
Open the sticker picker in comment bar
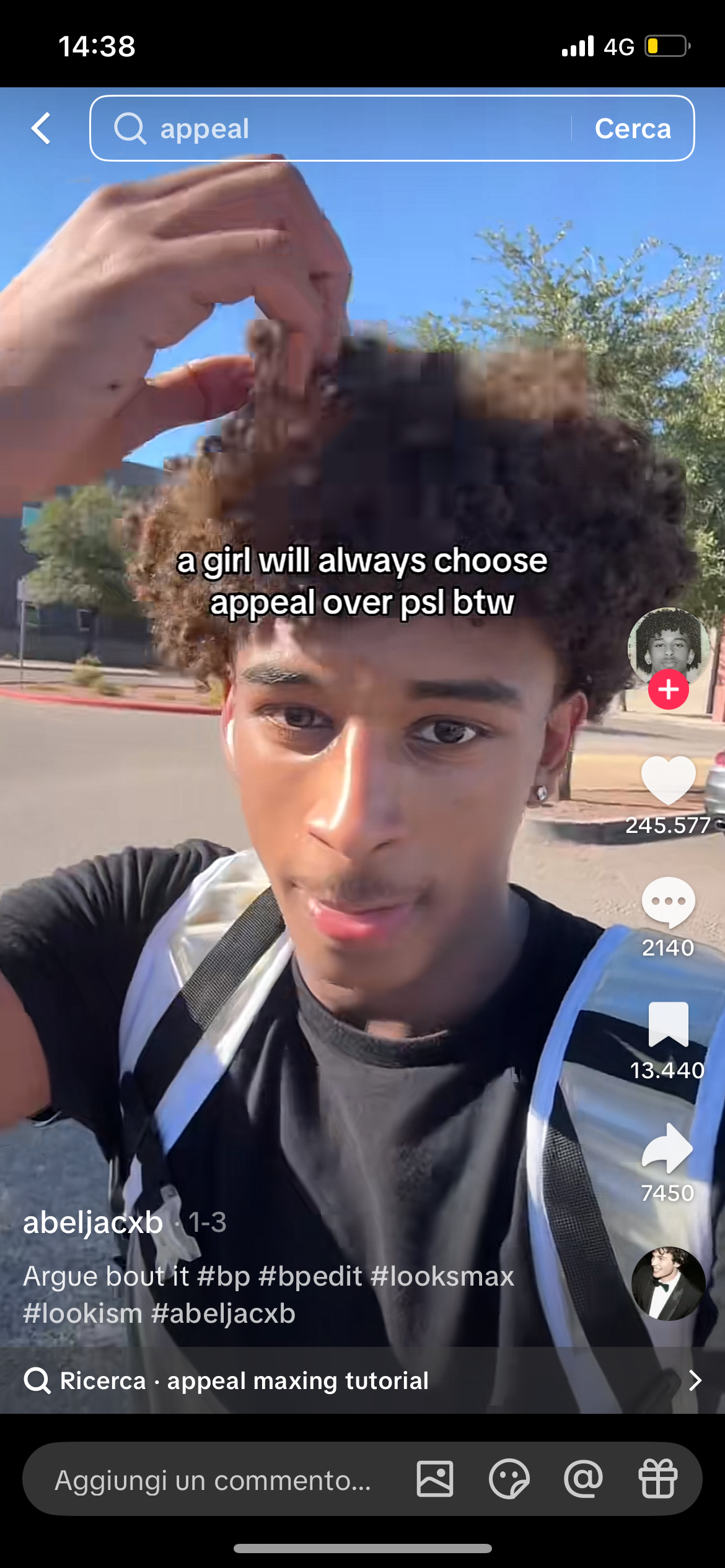click(509, 1479)
